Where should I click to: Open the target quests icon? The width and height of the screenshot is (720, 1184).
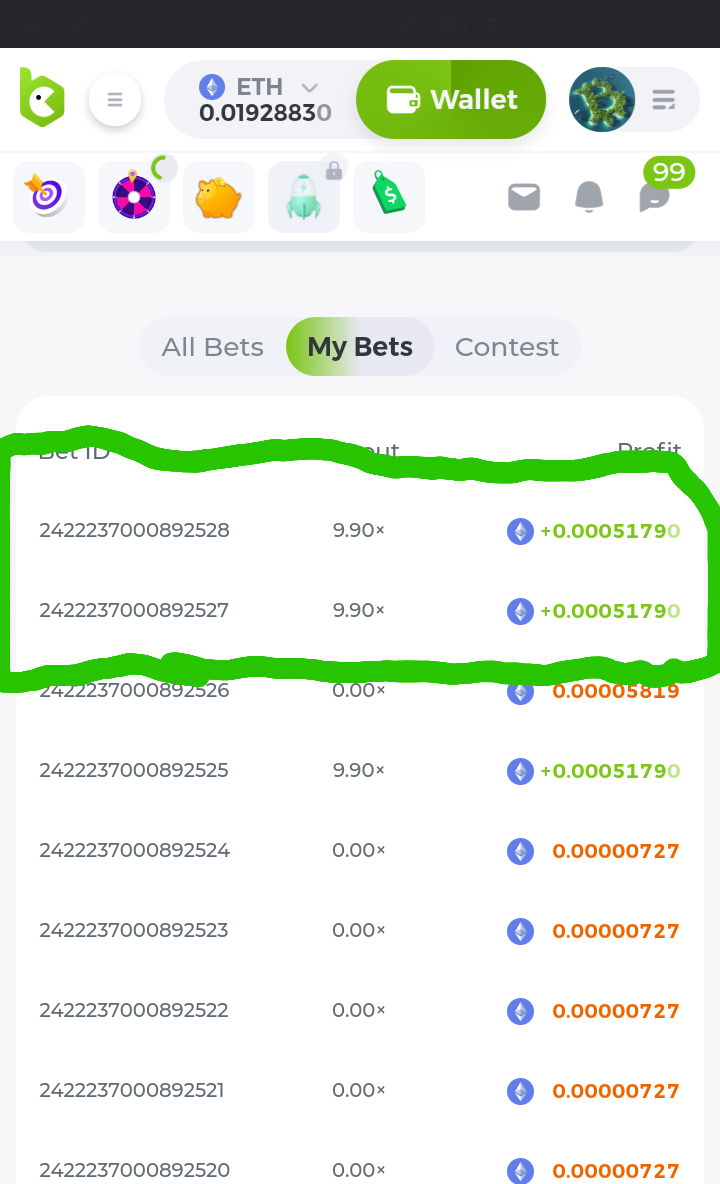49,197
